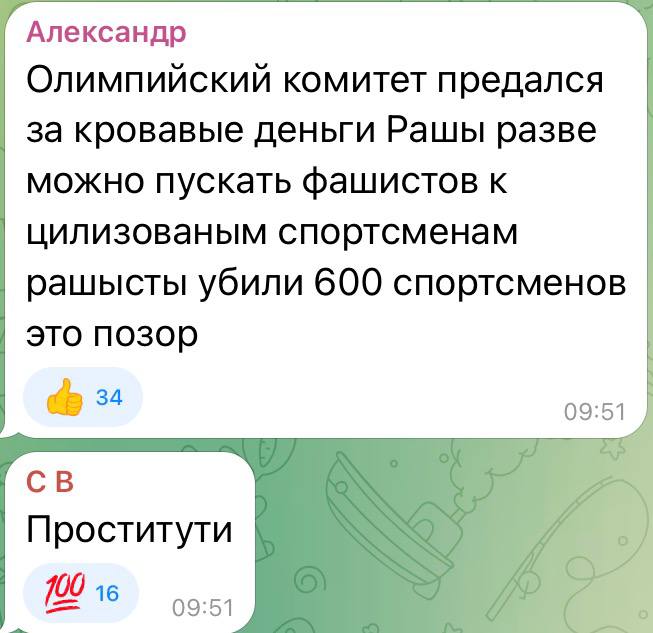Tap the 100 reaction with 16
The image size is (653, 633).
tap(82, 592)
